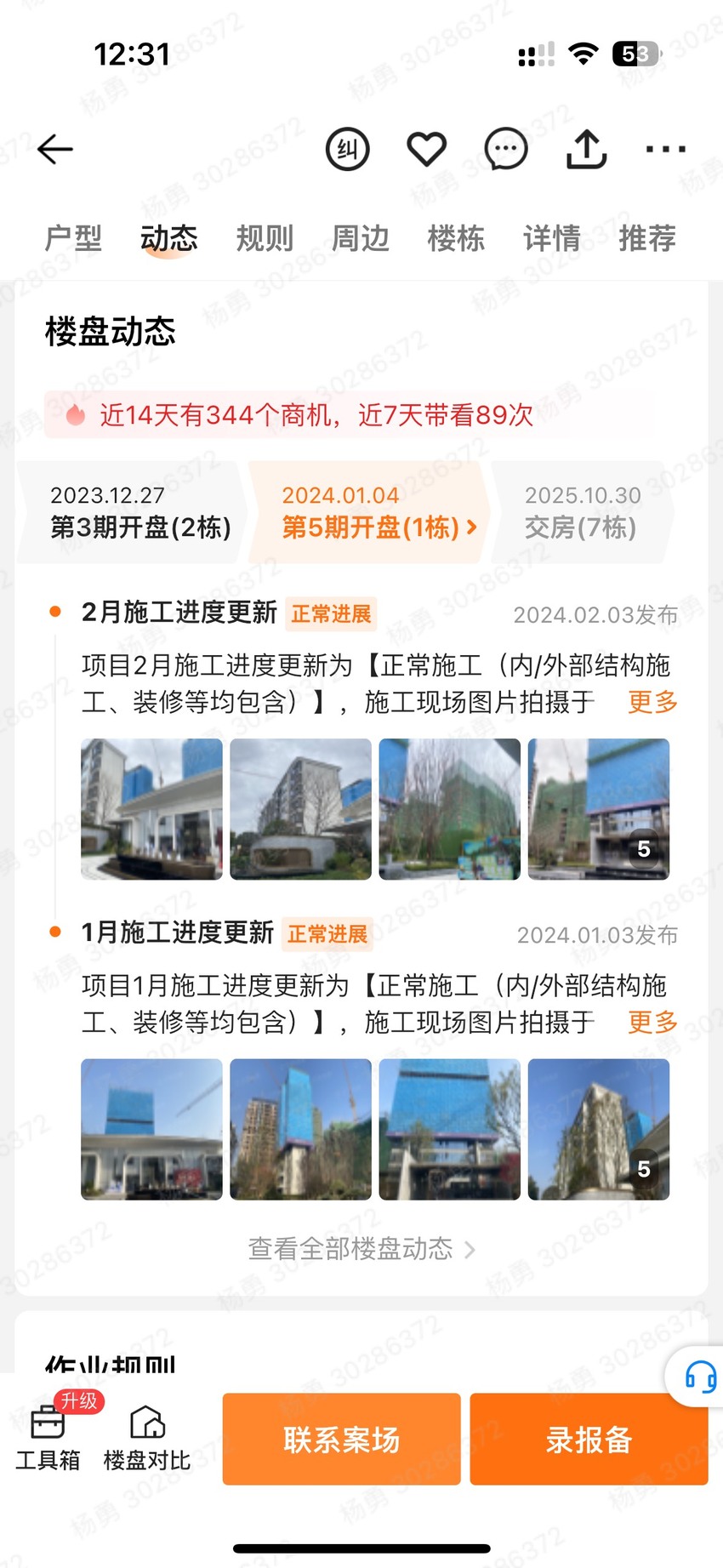Screen dimensions: 723x1568
Task: Switch to the 推荐 tab
Action: click(647, 238)
